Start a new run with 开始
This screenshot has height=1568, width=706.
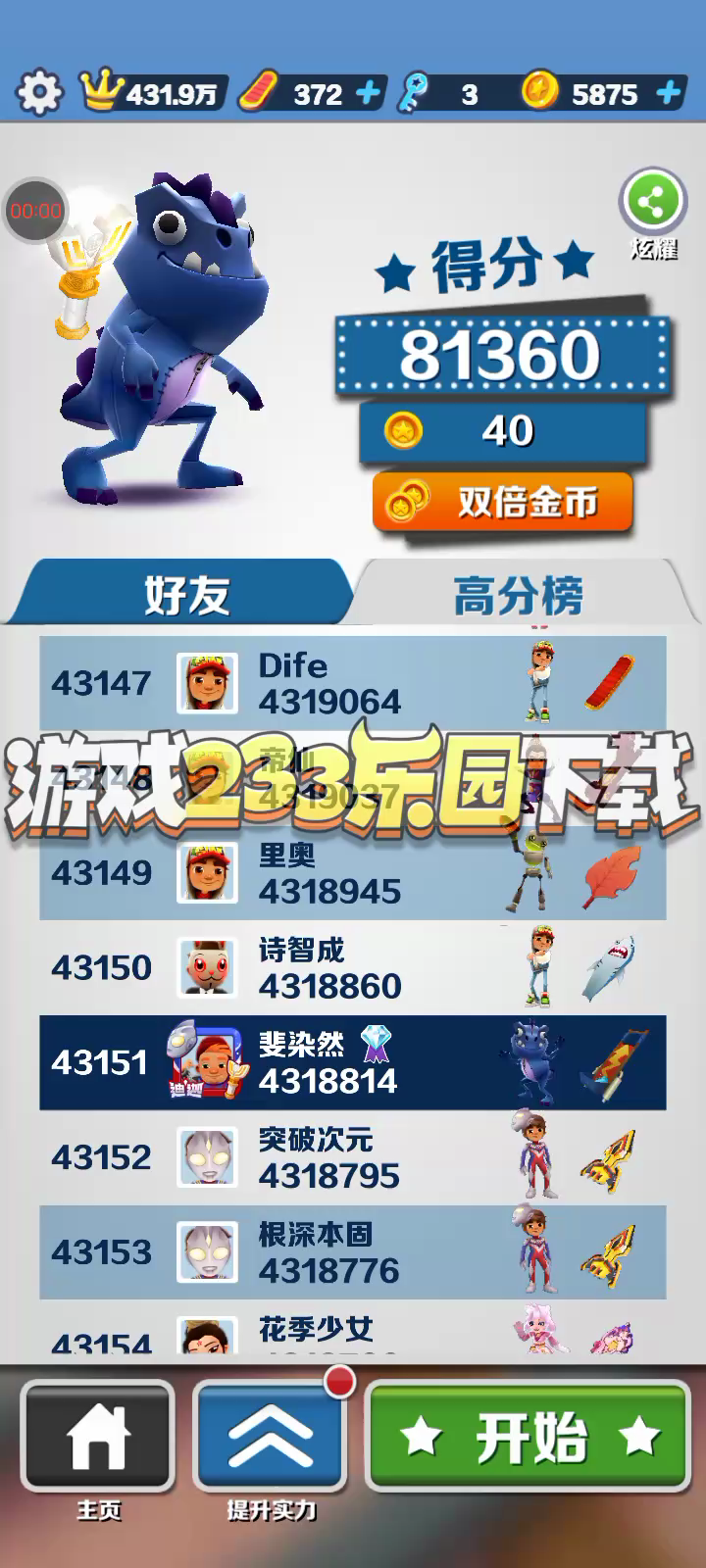(529, 1437)
